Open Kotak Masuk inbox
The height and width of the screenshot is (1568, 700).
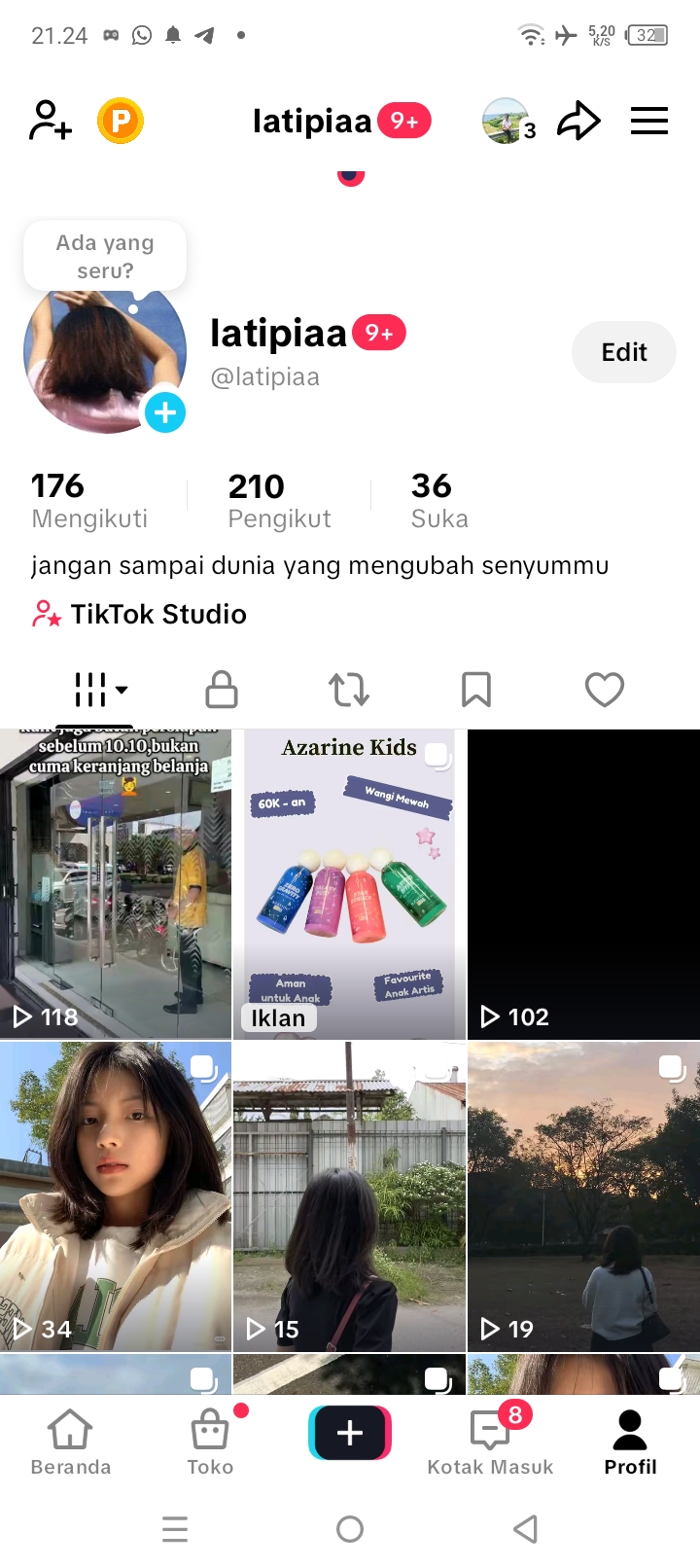point(490,1443)
